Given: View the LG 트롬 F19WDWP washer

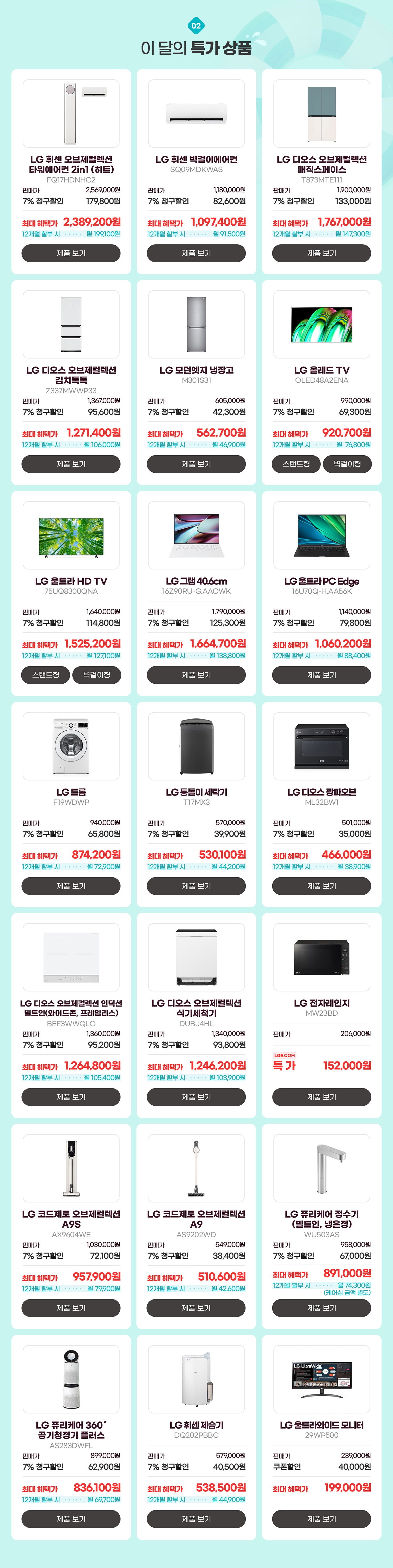Looking at the screenshot, I should coord(71,886).
